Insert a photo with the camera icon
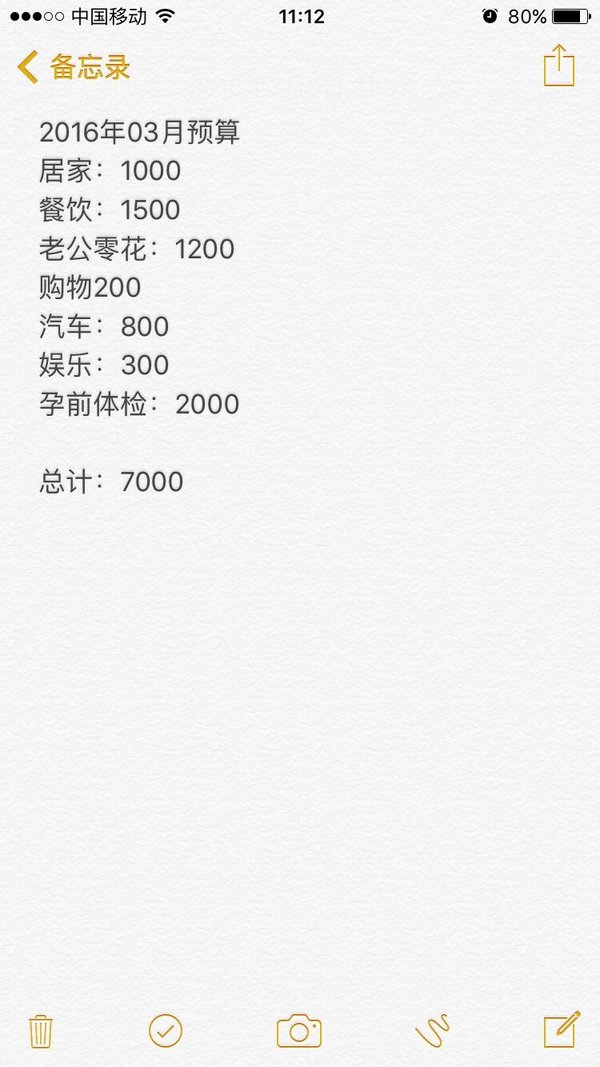600x1067 pixels. pyautogui.click(x=299, y=1030)
